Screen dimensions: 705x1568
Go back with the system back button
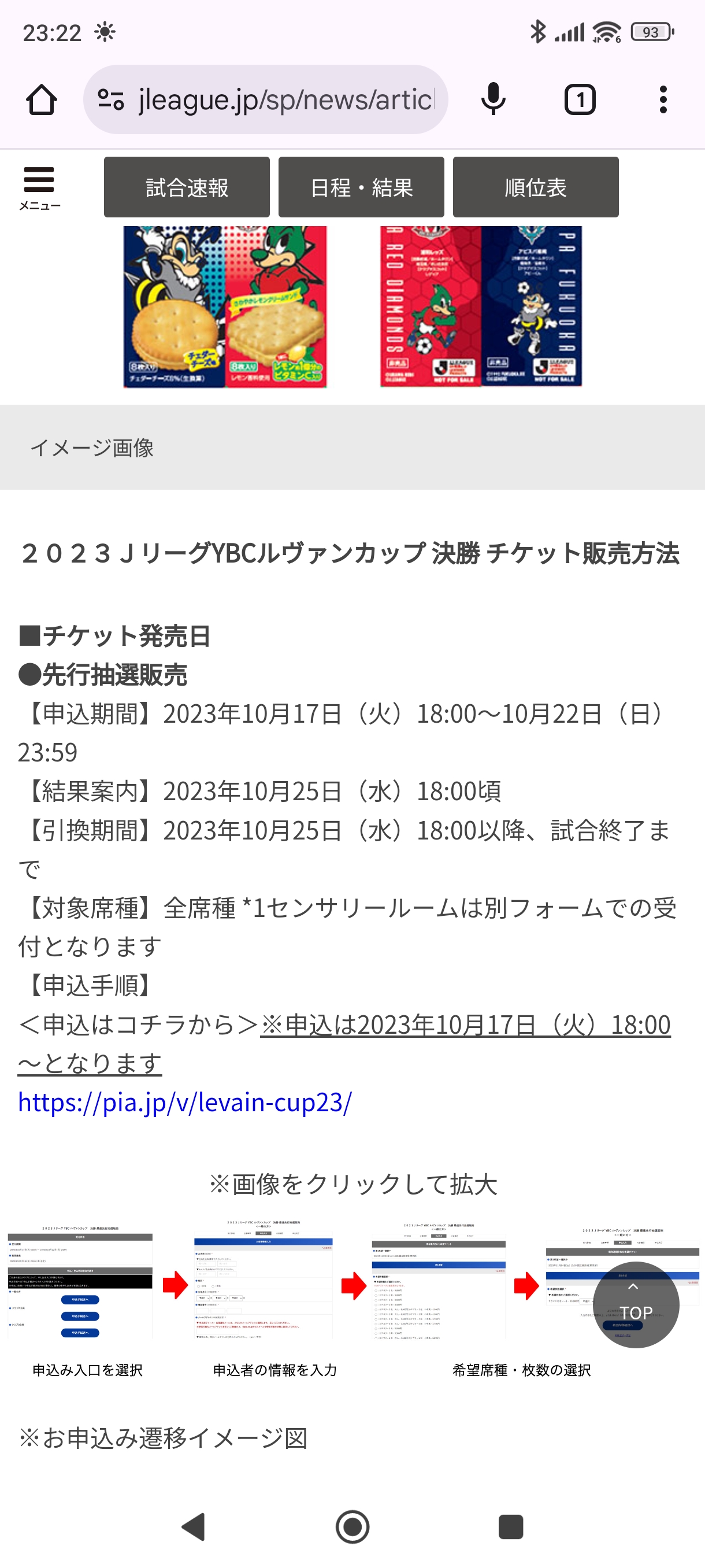click(x=194, y=1526)
